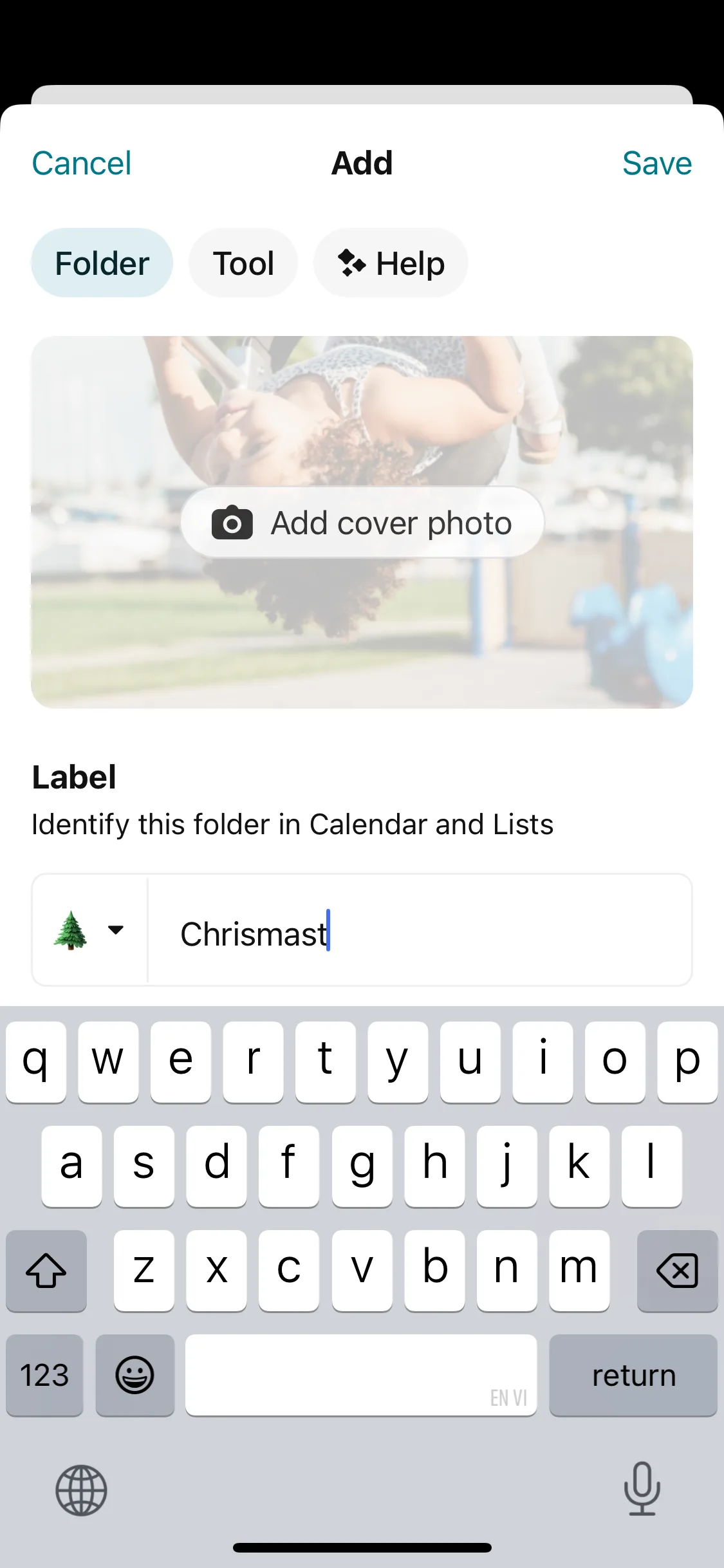Delete last character with backspace key

point(677,1271)
